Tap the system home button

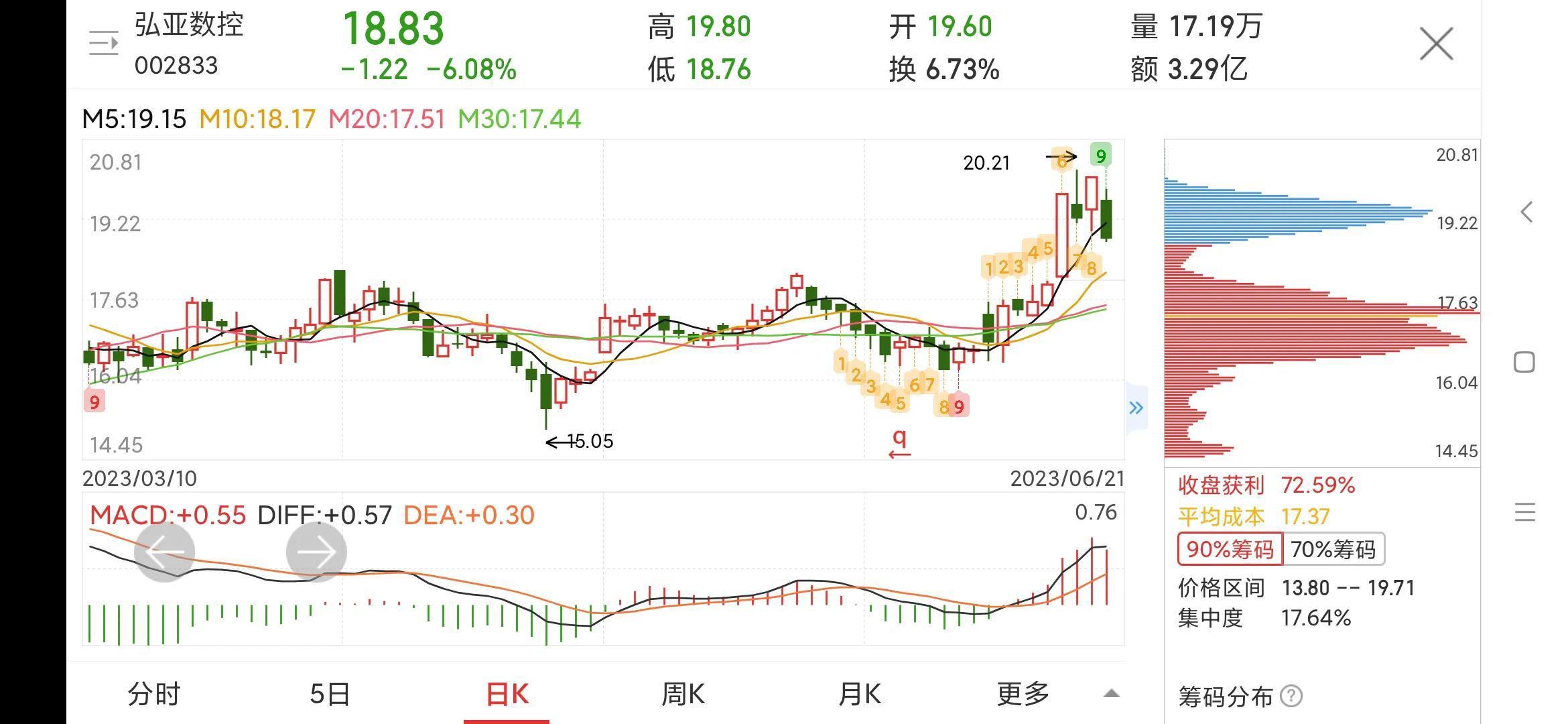(x=1524, y=363)
